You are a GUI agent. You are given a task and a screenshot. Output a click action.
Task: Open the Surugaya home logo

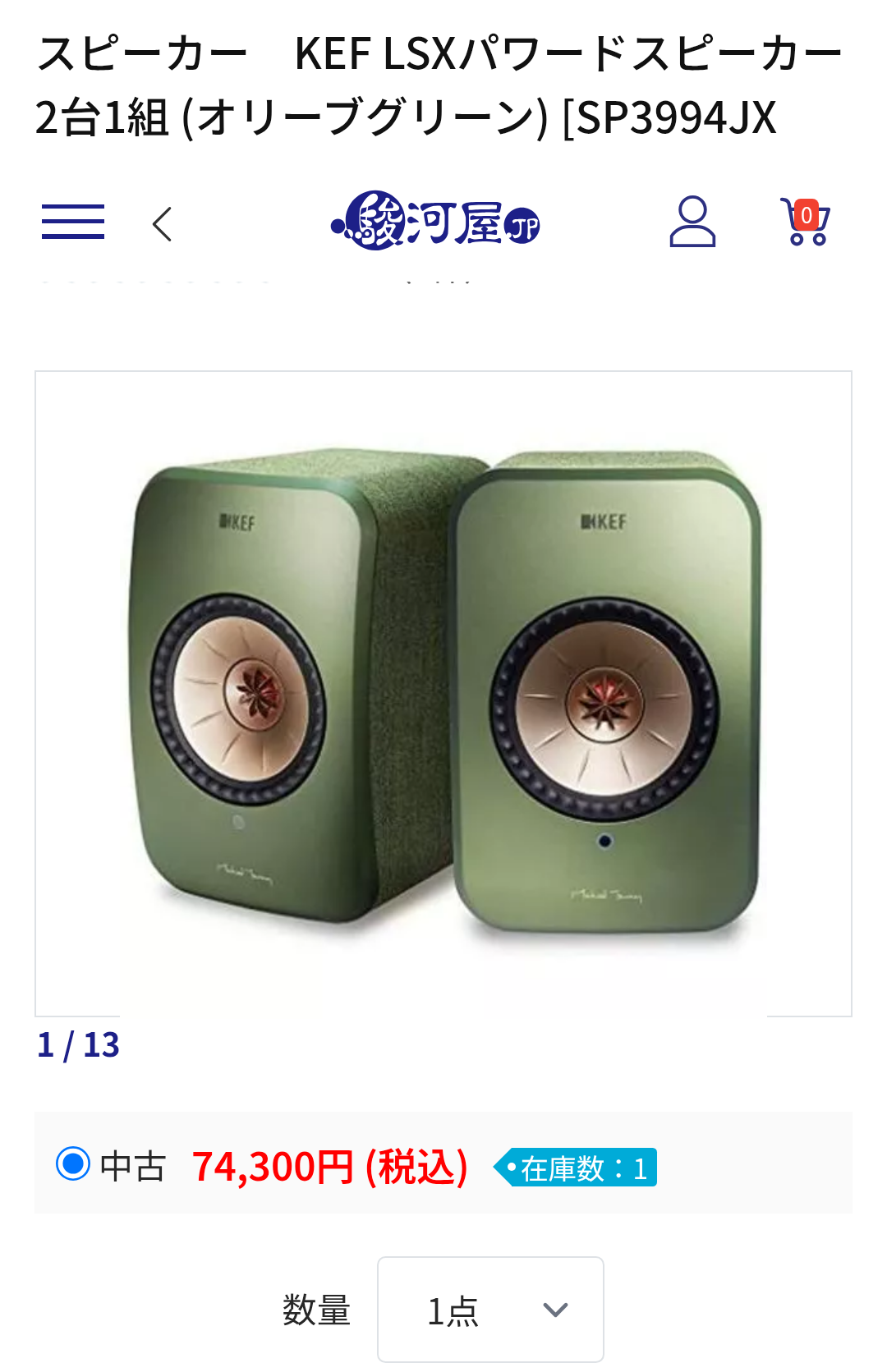click(x=436, y=222)
